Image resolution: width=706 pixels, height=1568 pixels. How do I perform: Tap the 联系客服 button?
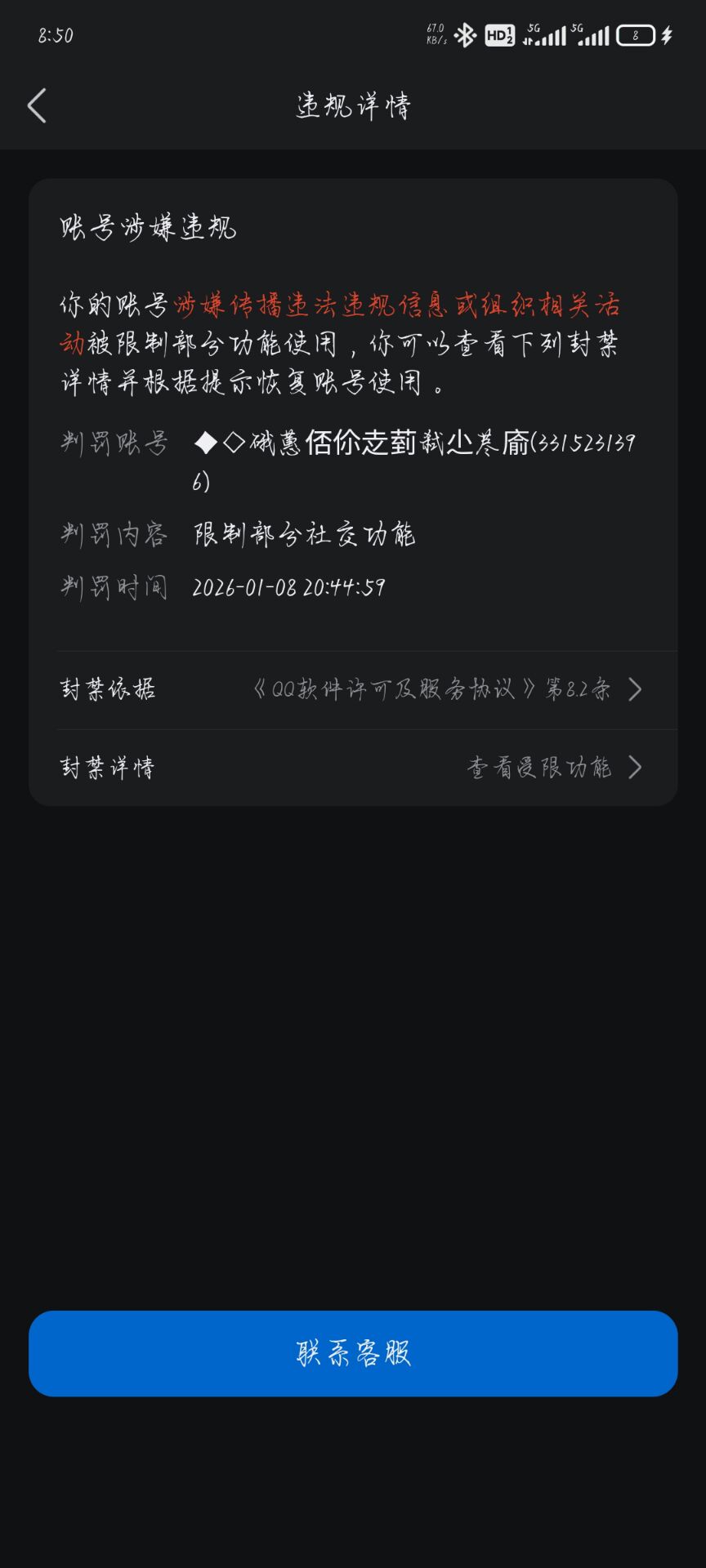click(353, 1353)
